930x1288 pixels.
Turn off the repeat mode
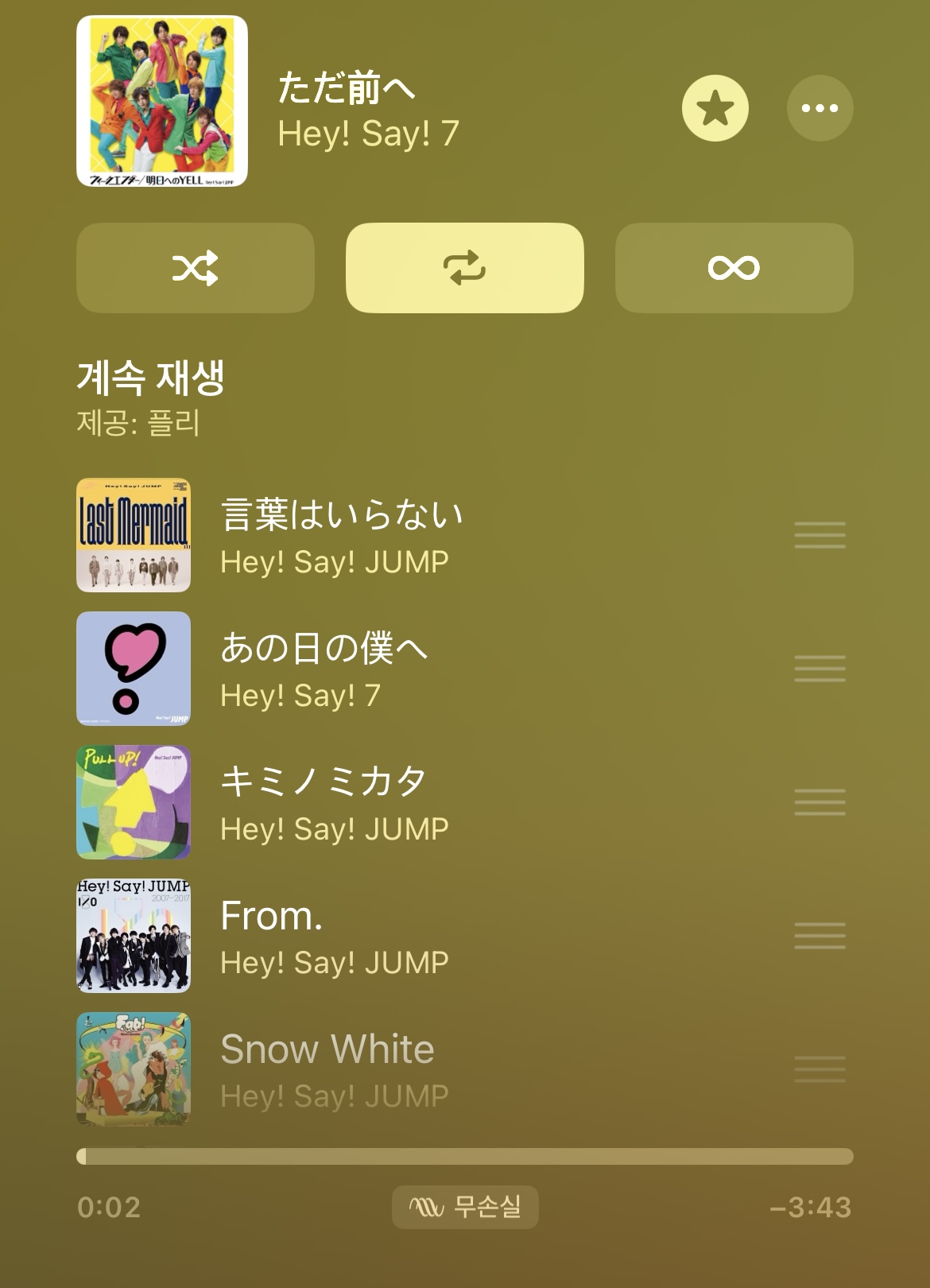point(464,268)
